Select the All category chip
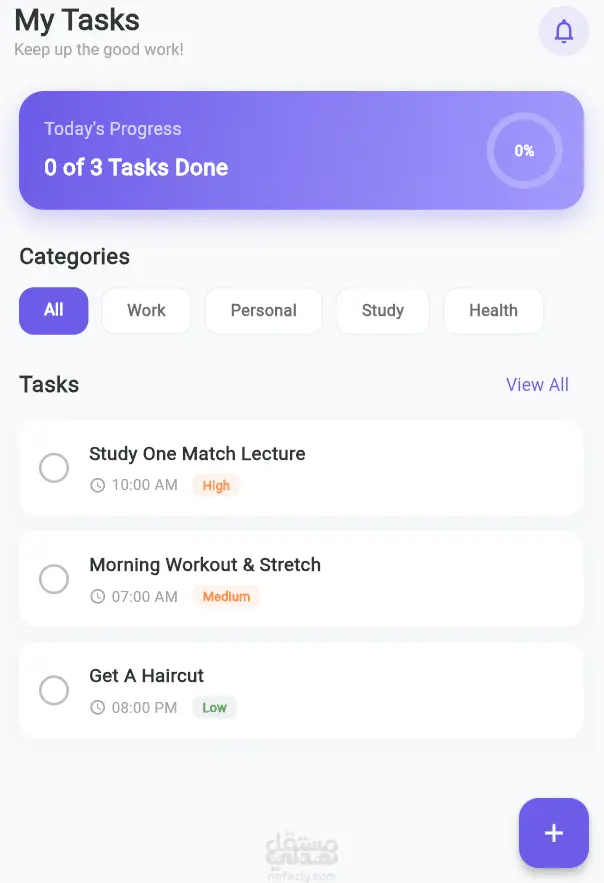 click(53, 310)
